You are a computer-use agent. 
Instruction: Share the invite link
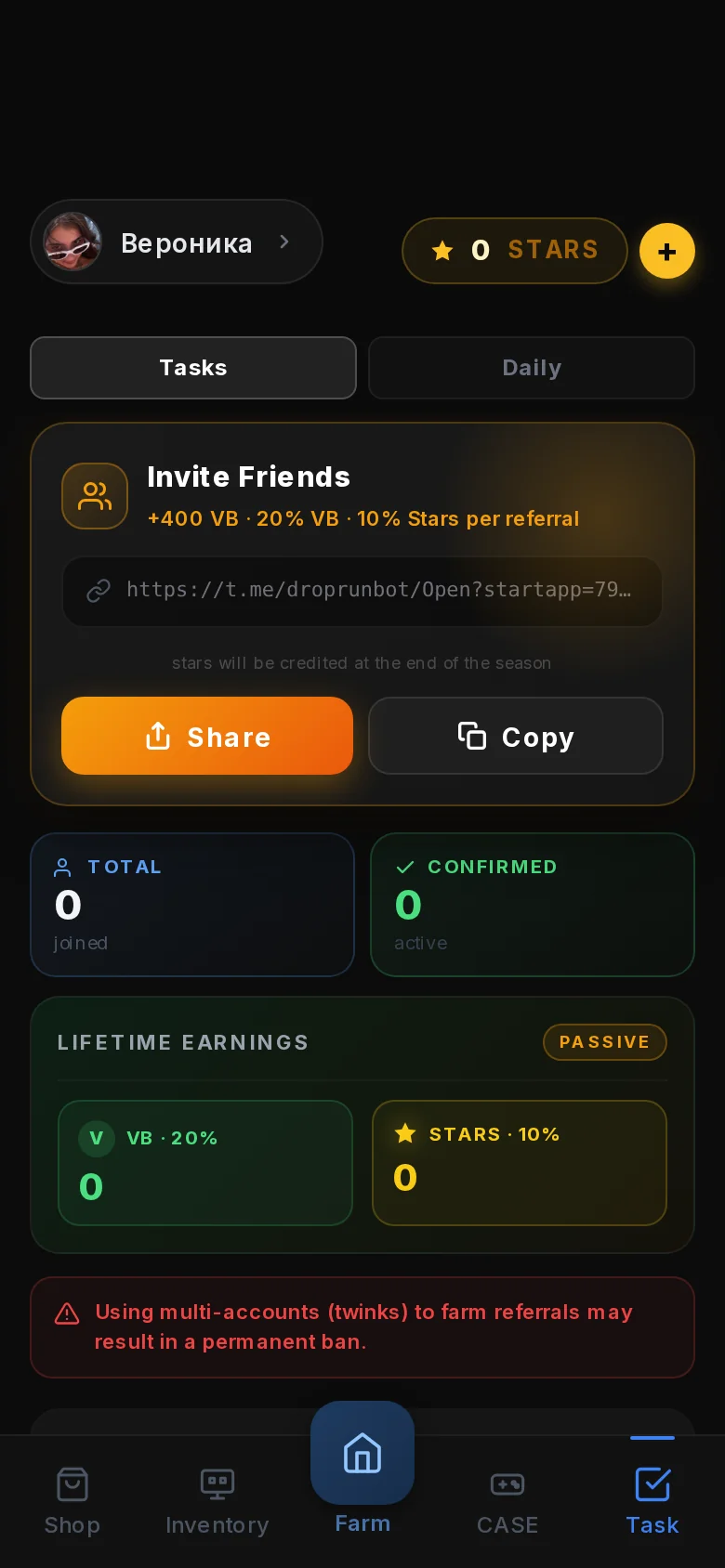[x=207, y=736]
